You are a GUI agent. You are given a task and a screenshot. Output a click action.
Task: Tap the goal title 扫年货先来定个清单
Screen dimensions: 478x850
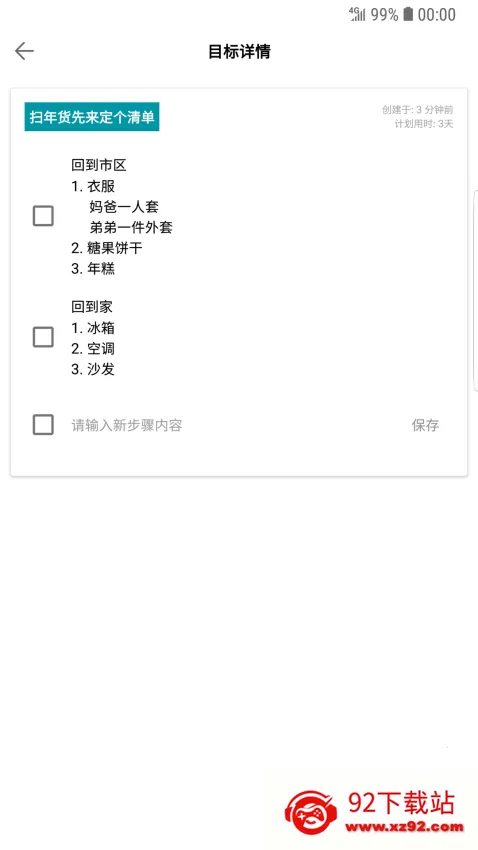92,117
